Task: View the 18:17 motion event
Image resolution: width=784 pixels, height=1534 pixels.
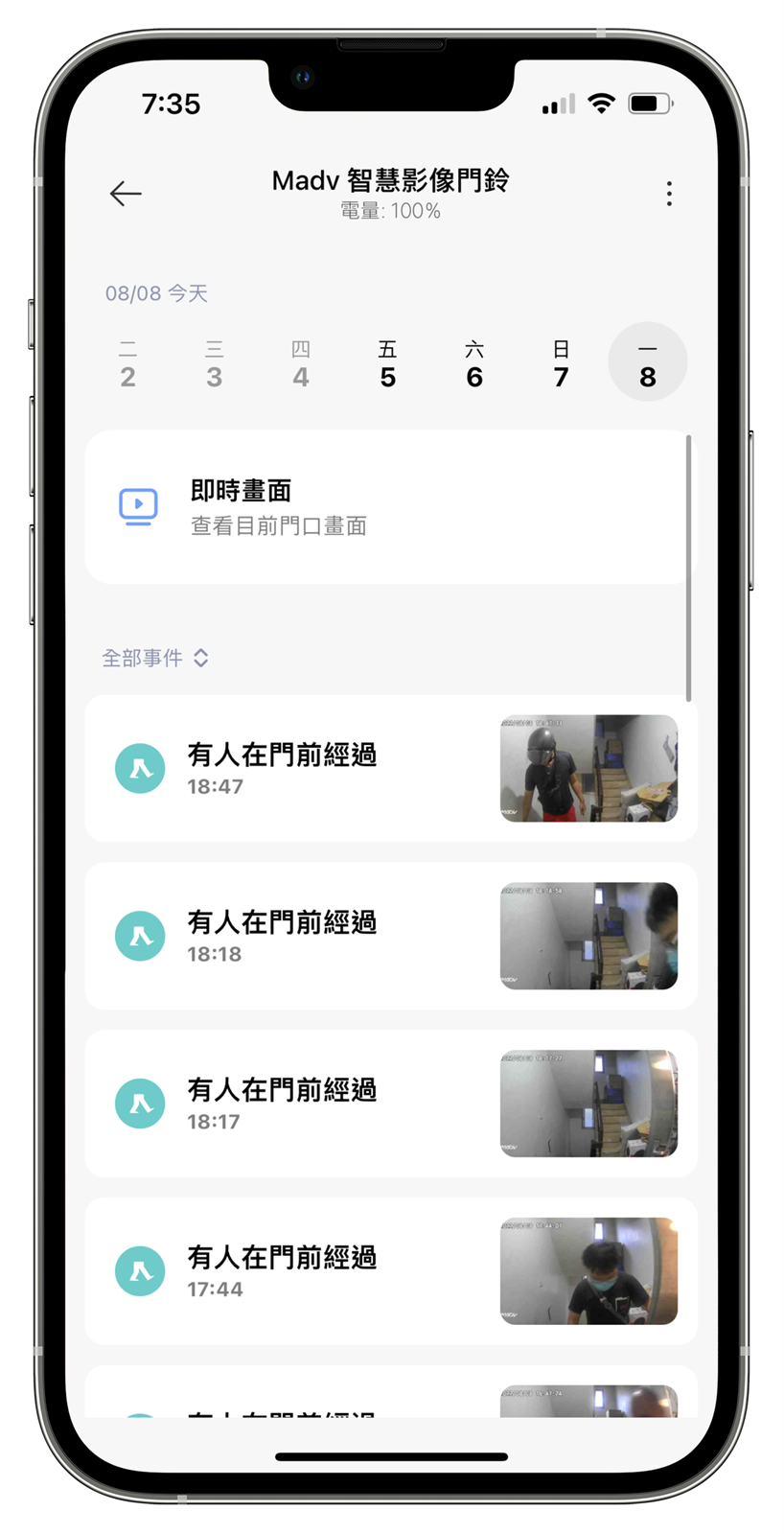Action: 388,1104
